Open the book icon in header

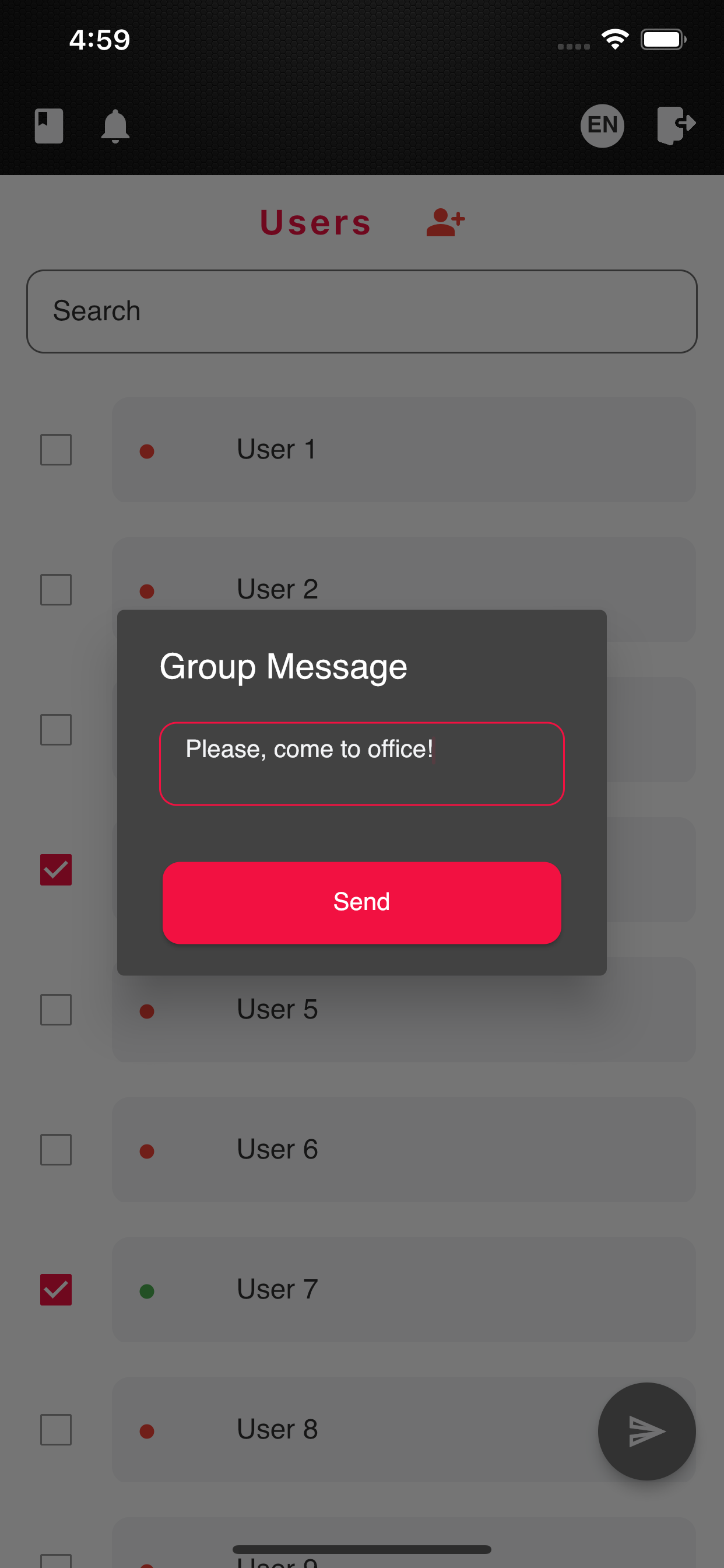click(x=48, y=126)
